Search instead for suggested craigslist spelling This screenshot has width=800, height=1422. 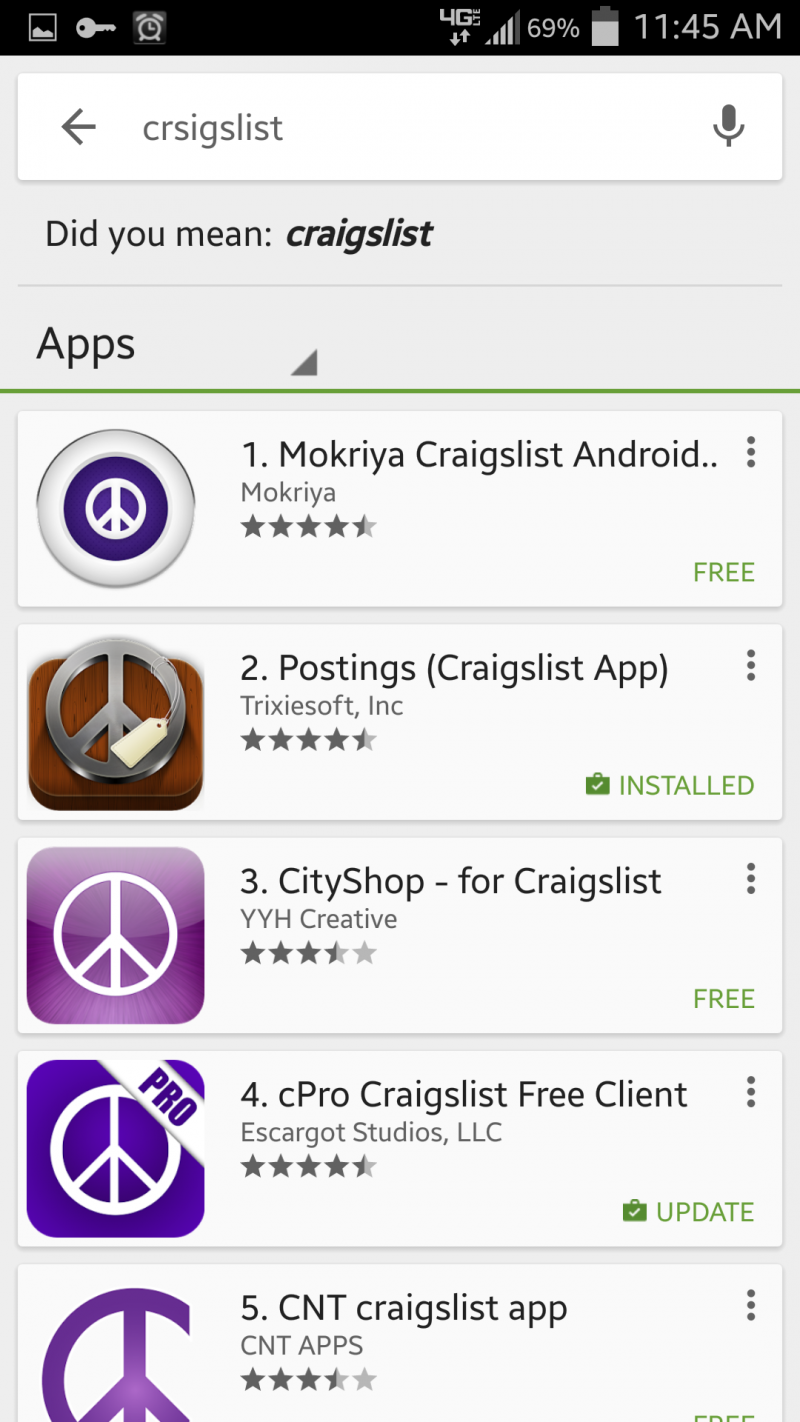[359, 235]
